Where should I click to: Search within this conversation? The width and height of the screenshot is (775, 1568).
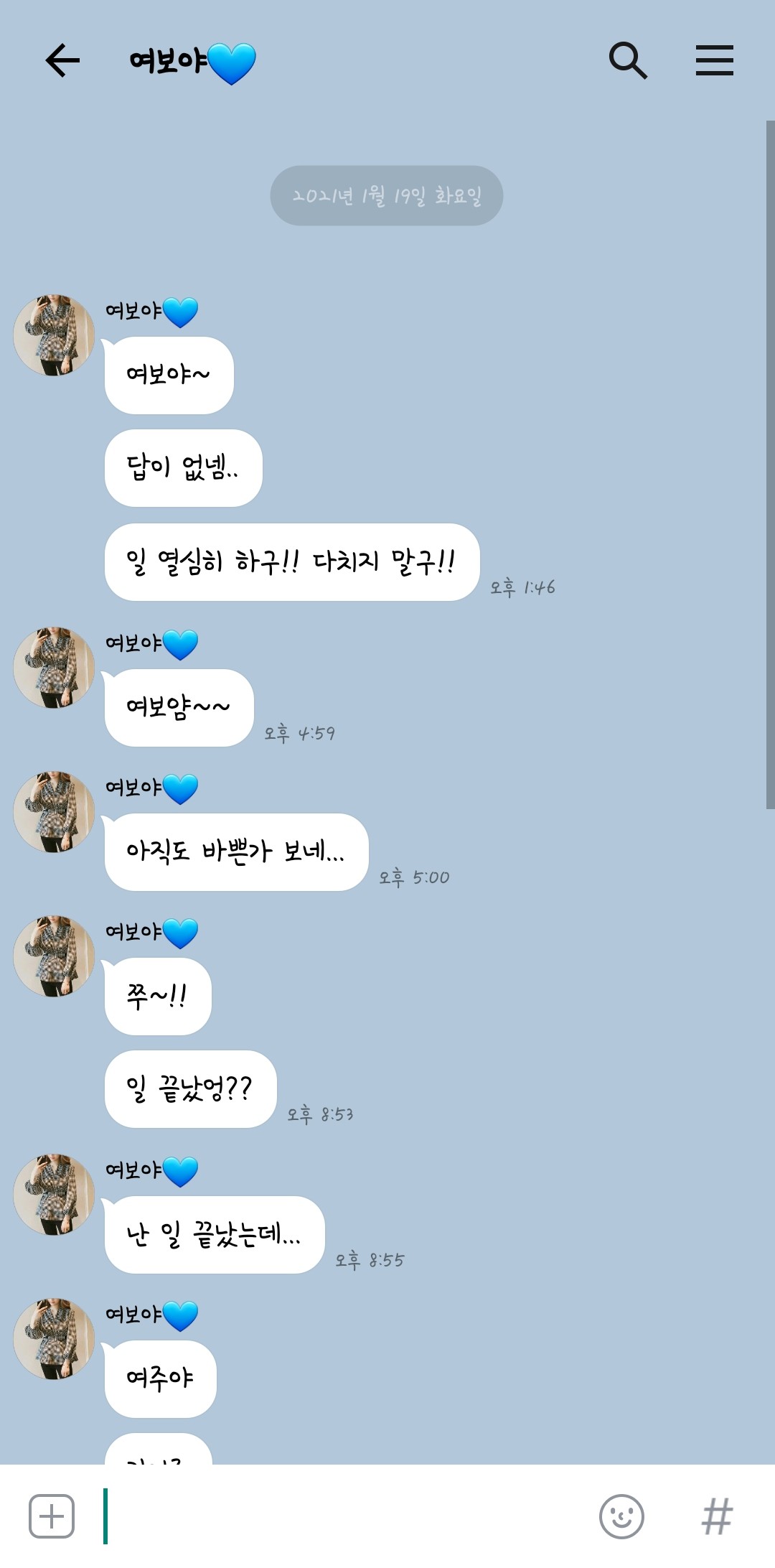(628, 60)
